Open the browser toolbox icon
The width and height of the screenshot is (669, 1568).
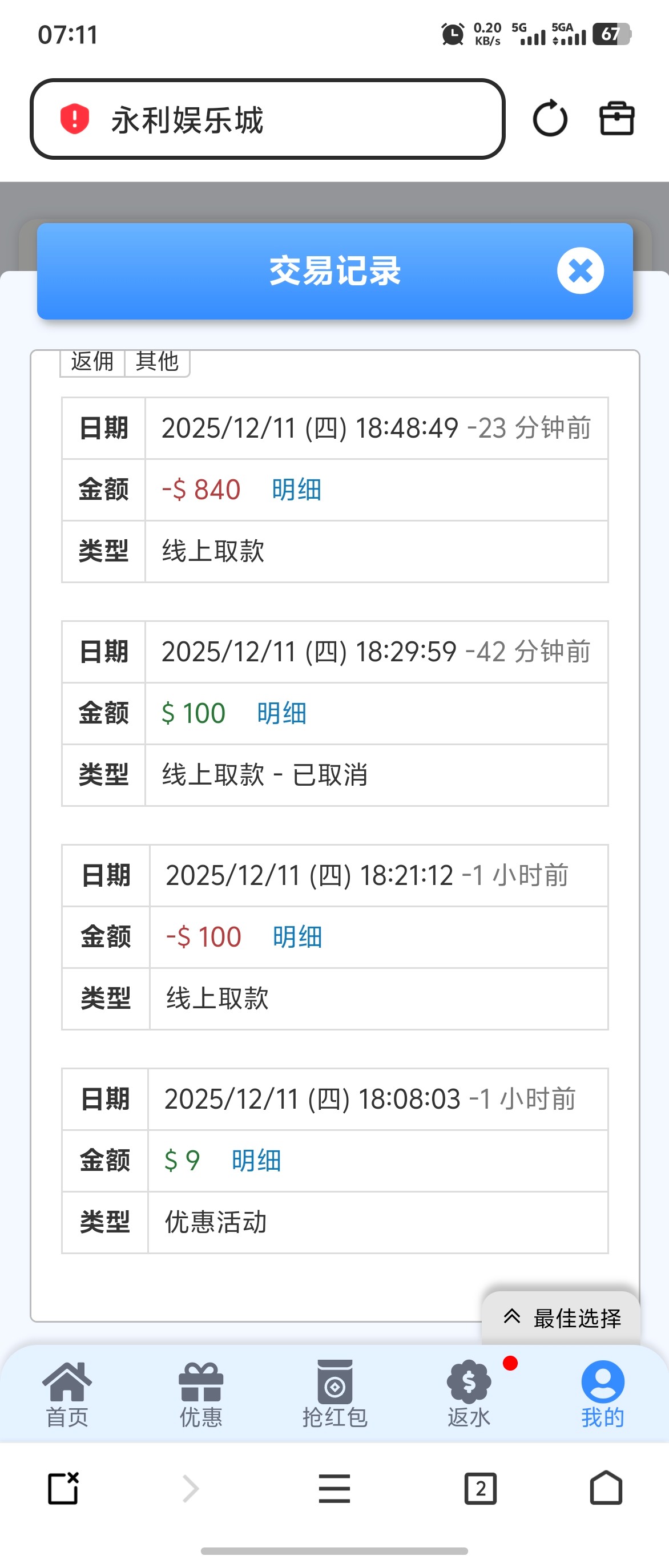pos(616,119)
